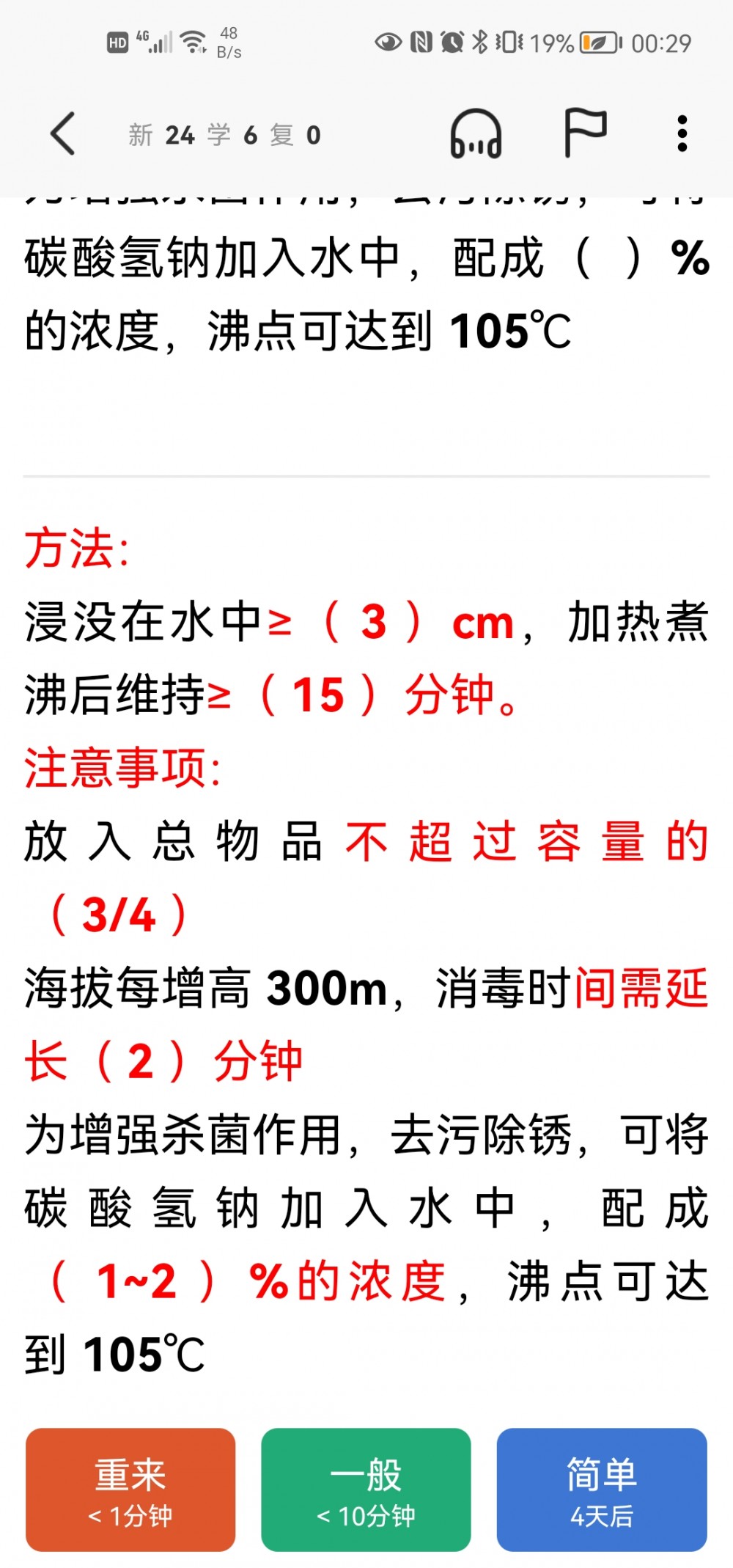Viewport: 733px width, 1568px height.
Task: Tap the headphones audio icon
Action: pyautogui.click(x=476, y=133)
